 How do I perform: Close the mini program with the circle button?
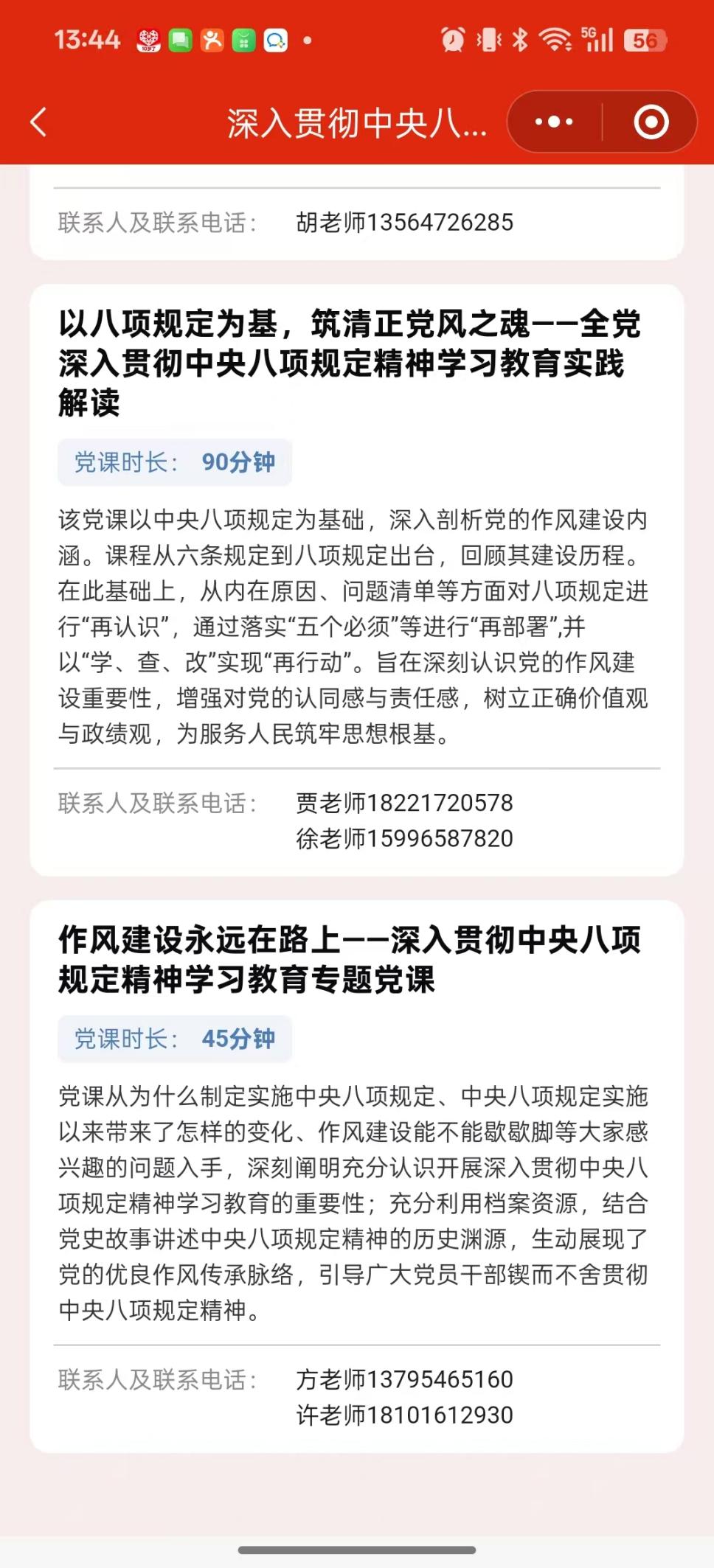(651, 122)
